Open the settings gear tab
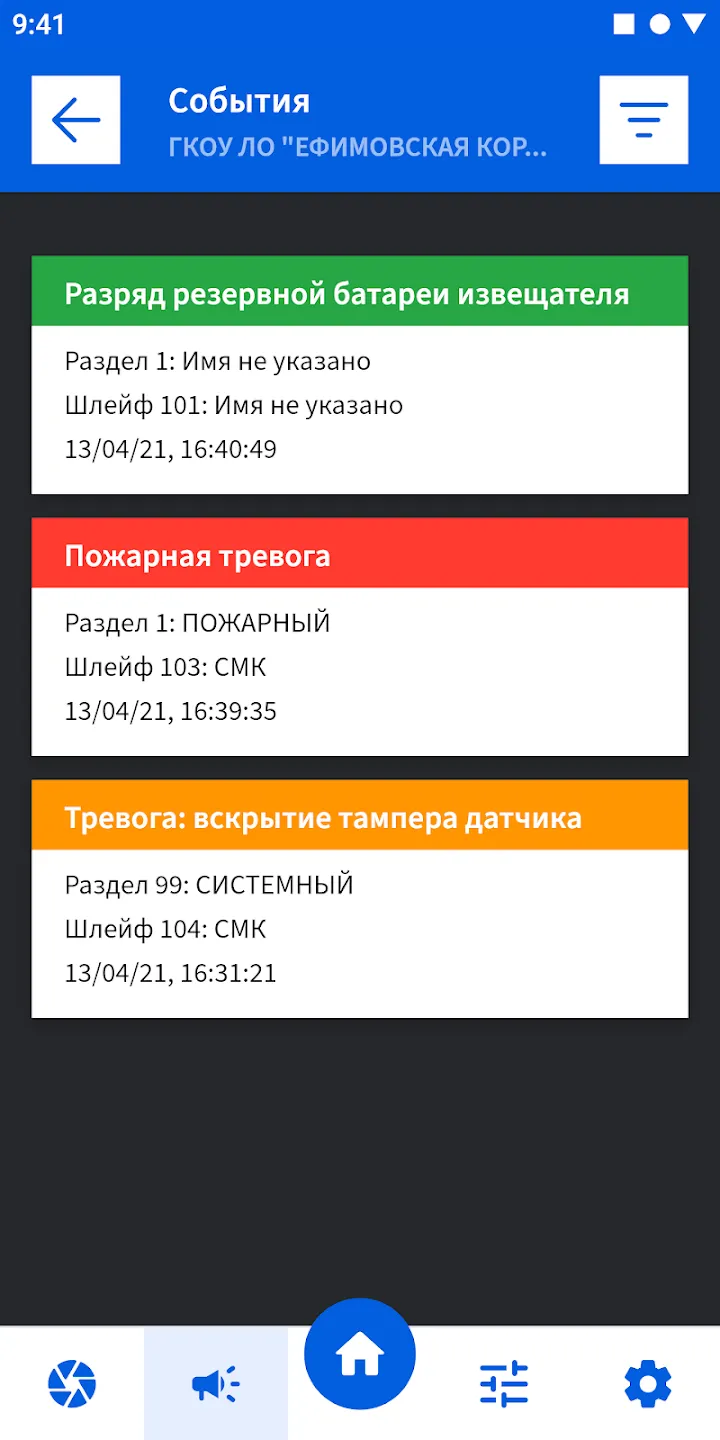Image resolution: width=720 pixels, height=1440 pixels. click(648, 1384)
